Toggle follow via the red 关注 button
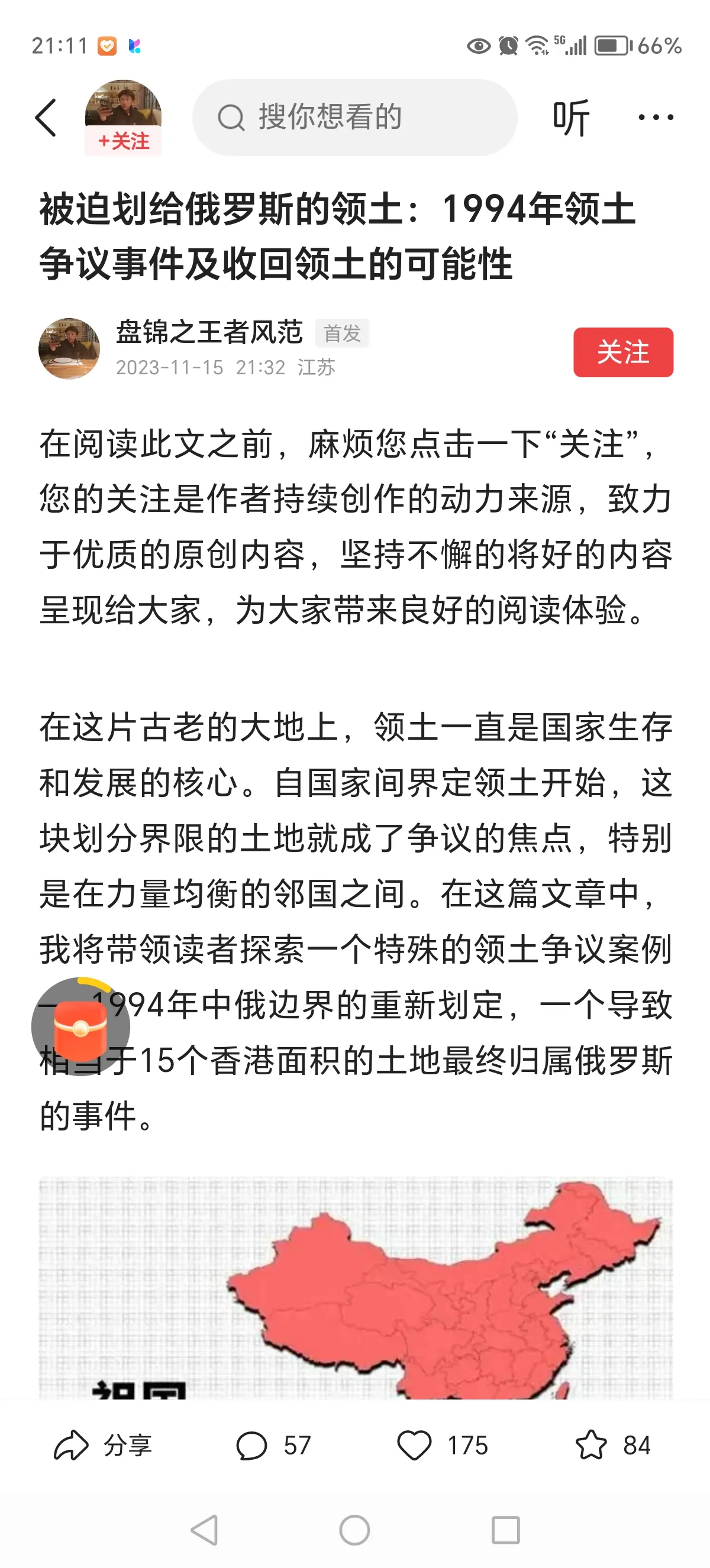 pyautogui.click(x=622, y=353)
